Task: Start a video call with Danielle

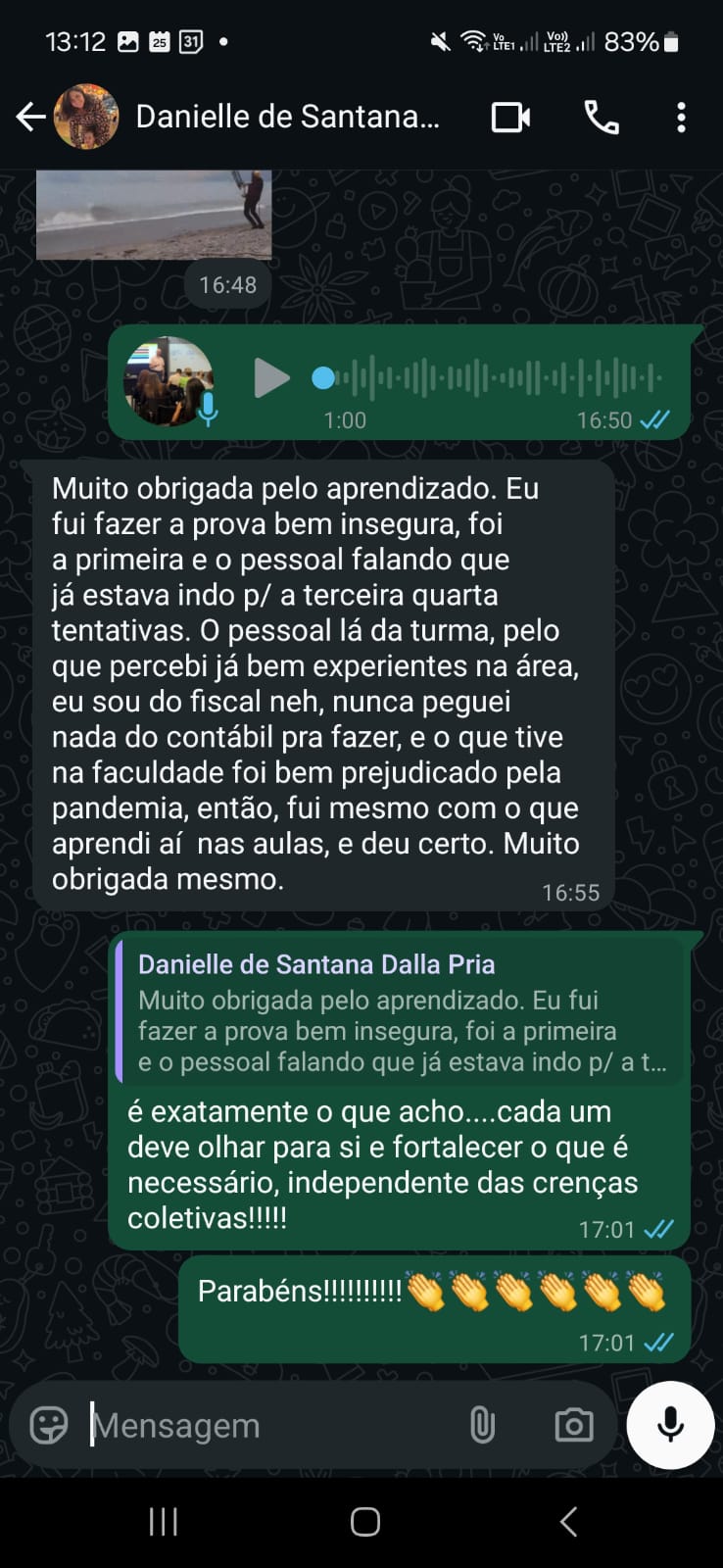Action: click(x=510, y=118)
